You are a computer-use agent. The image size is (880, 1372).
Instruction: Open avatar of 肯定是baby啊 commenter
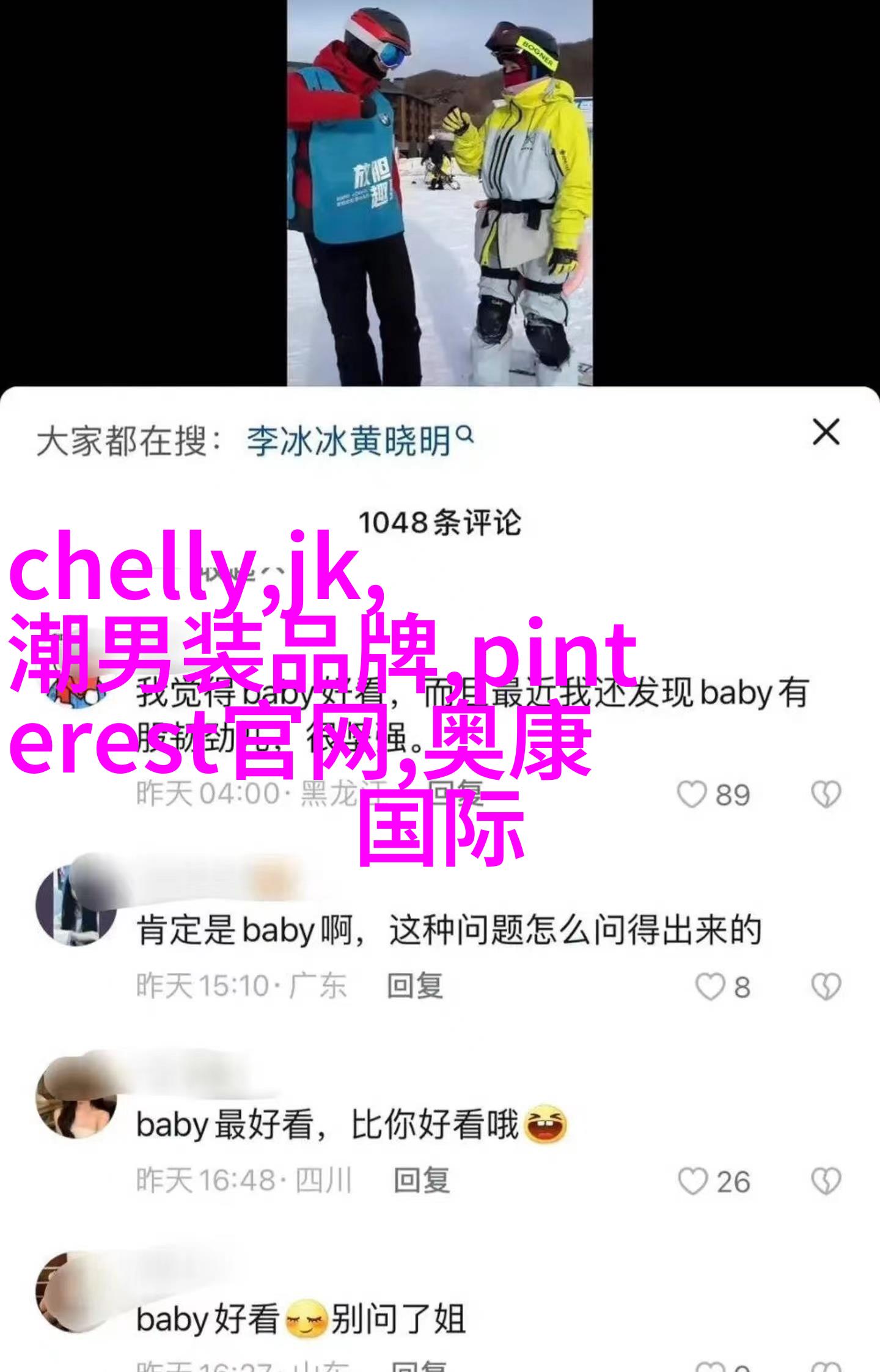pyautogui.click(x=75, y=906)
